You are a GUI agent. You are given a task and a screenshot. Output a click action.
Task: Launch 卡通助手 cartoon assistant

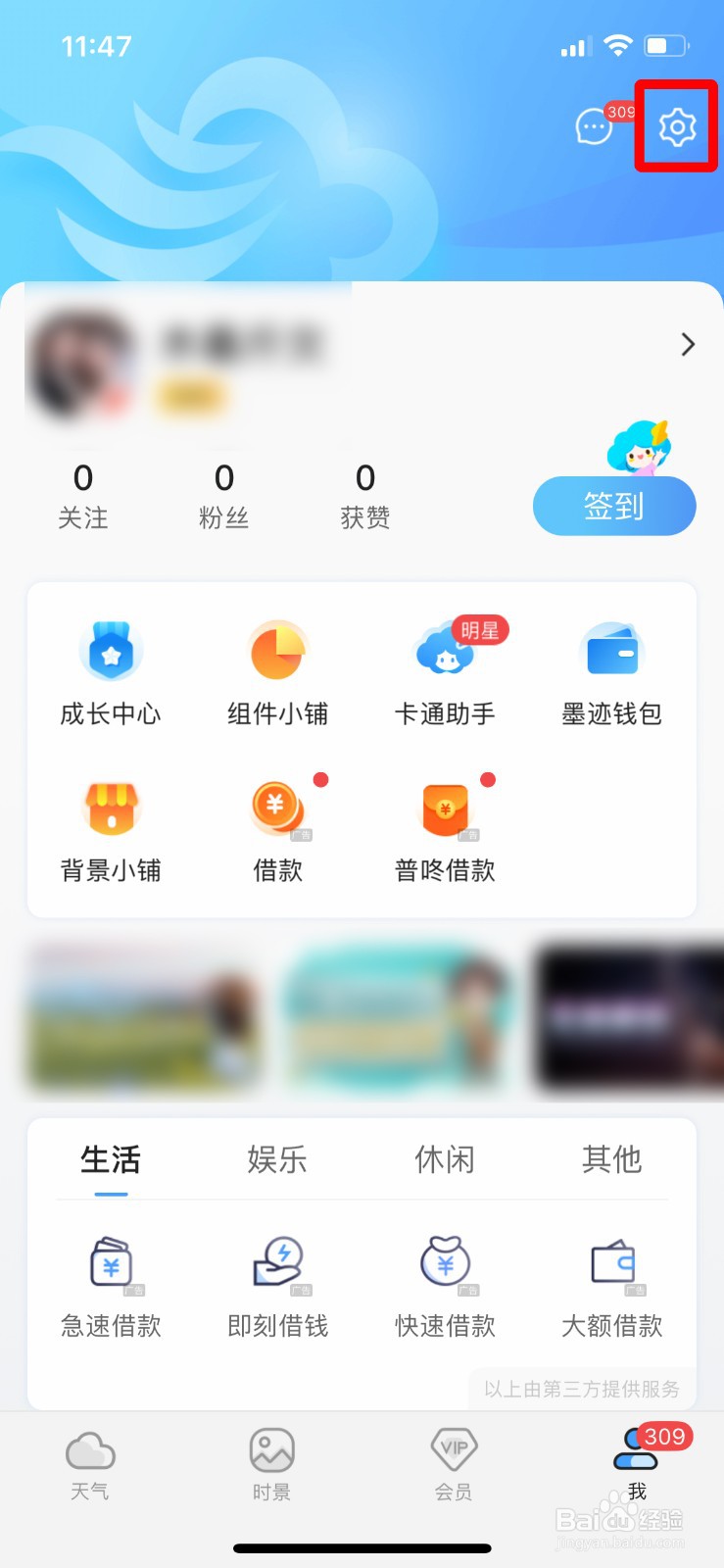pos(445,673)
